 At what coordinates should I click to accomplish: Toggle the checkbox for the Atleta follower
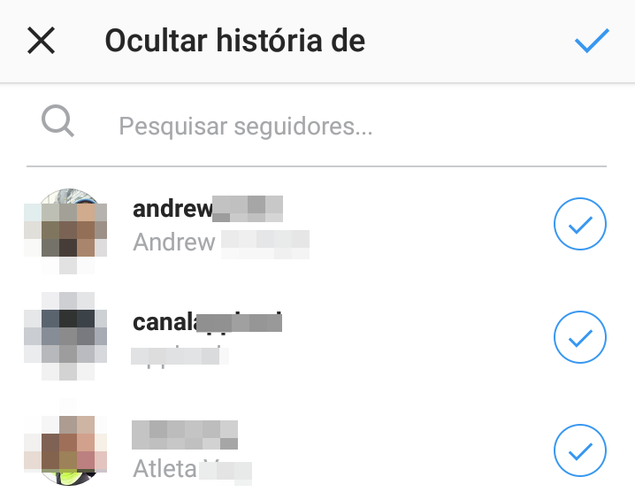point(580,452)
